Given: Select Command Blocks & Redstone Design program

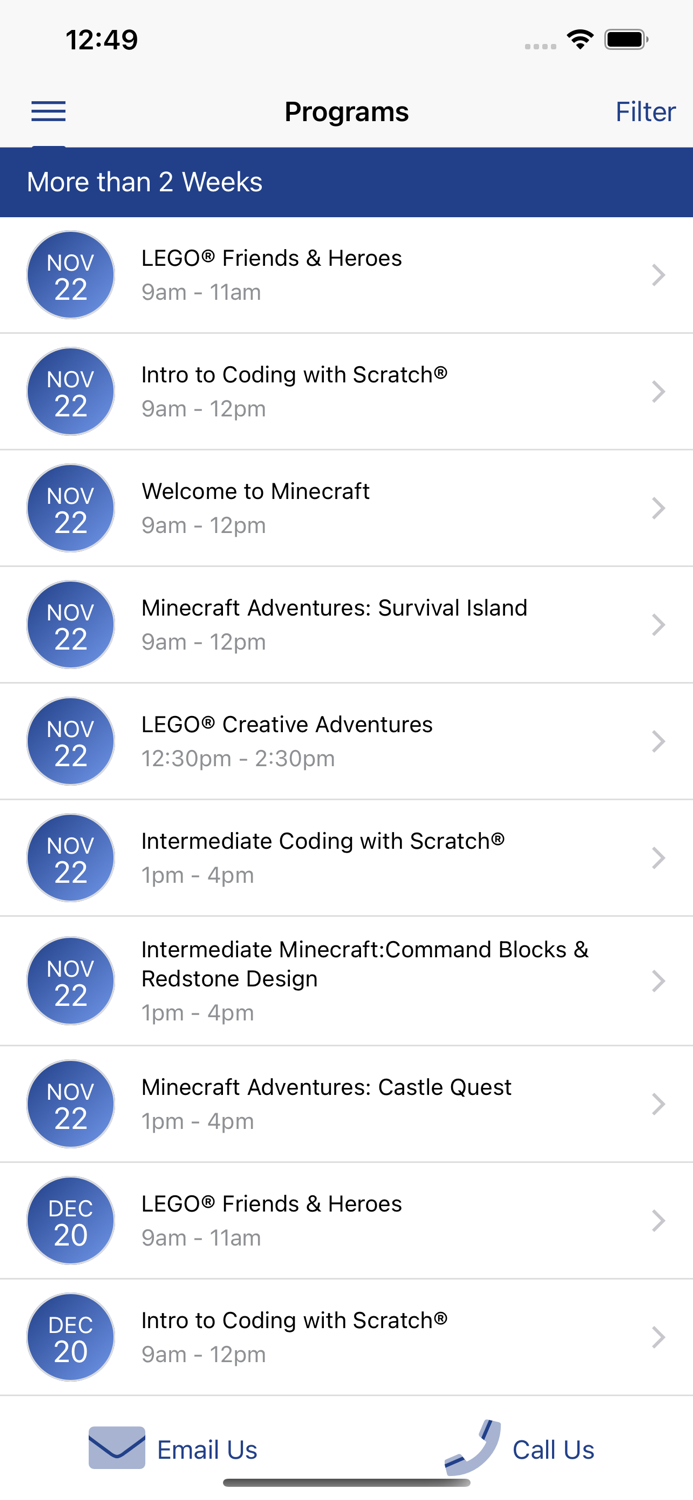Looking at the screenshot, I should 346,981.
